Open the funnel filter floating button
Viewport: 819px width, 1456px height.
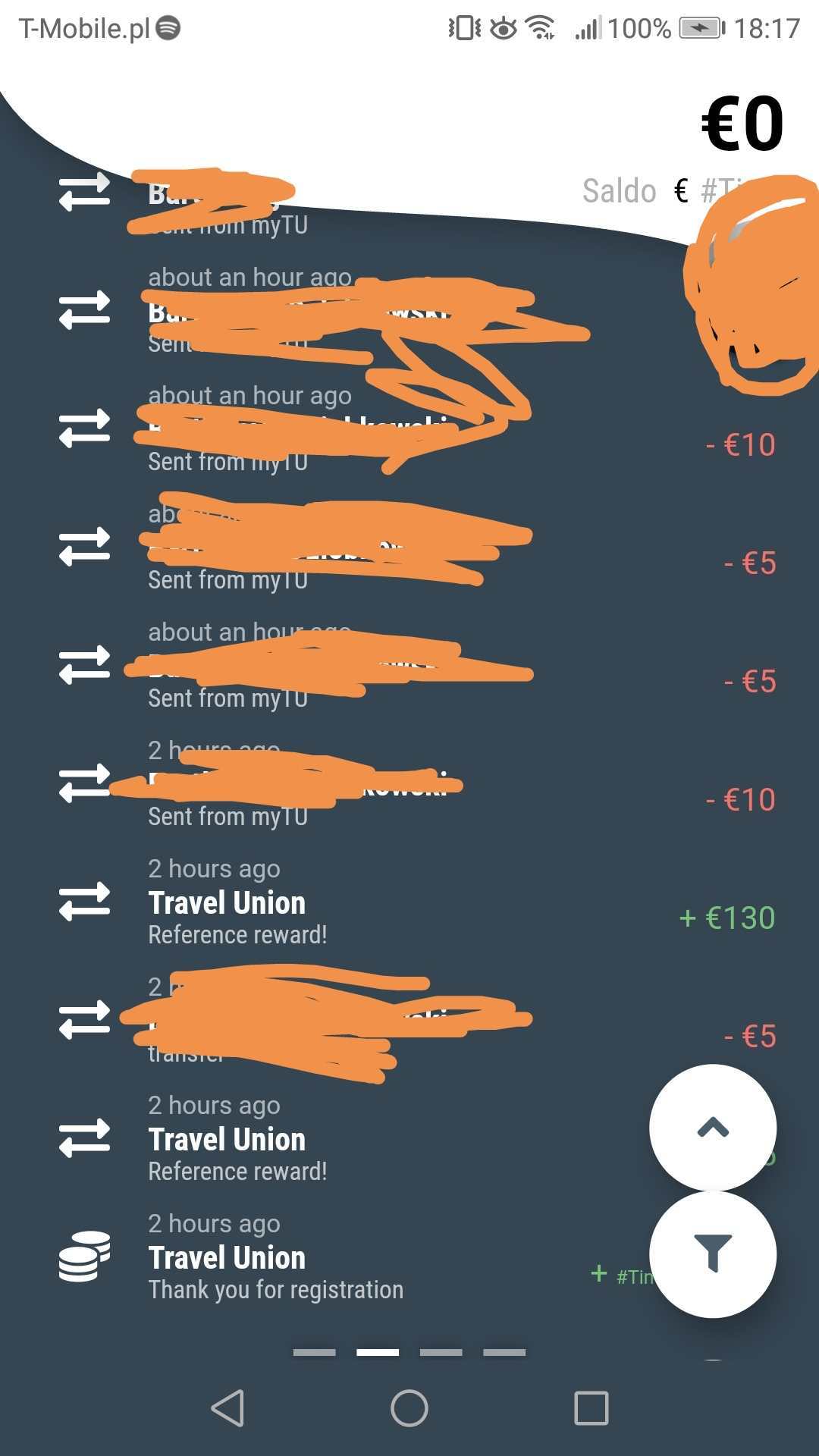712,1254
